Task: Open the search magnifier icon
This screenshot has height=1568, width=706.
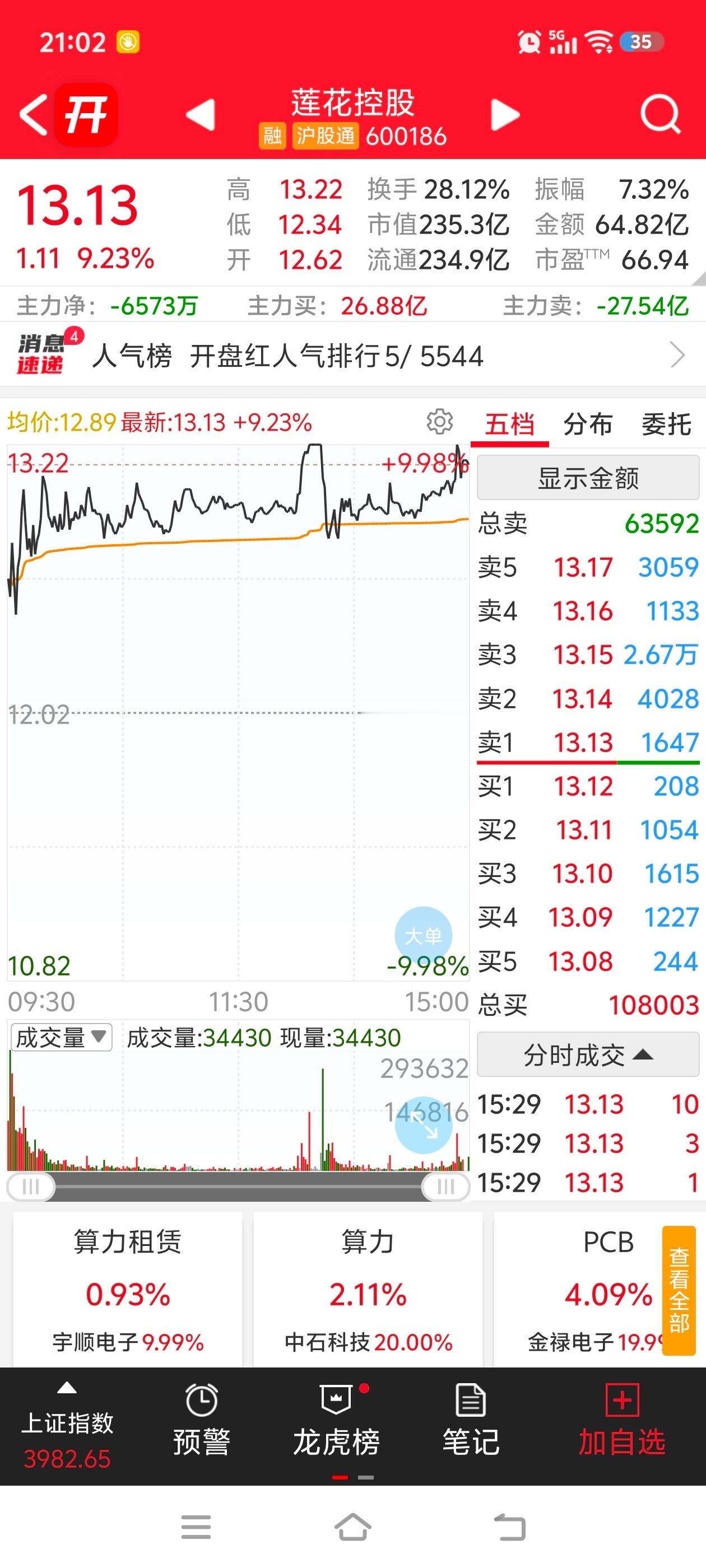Action: 660,114
